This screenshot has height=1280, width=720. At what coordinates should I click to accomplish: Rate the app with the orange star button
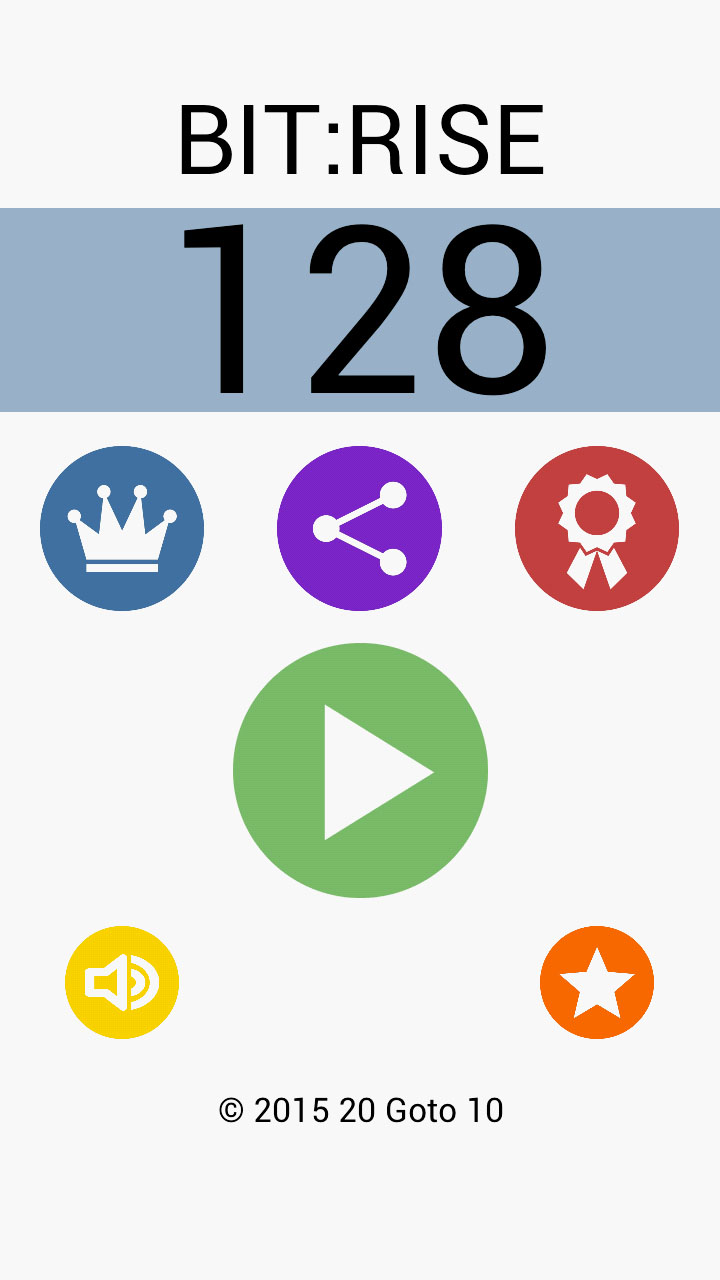pyautogui.click(x=597, y=982)
